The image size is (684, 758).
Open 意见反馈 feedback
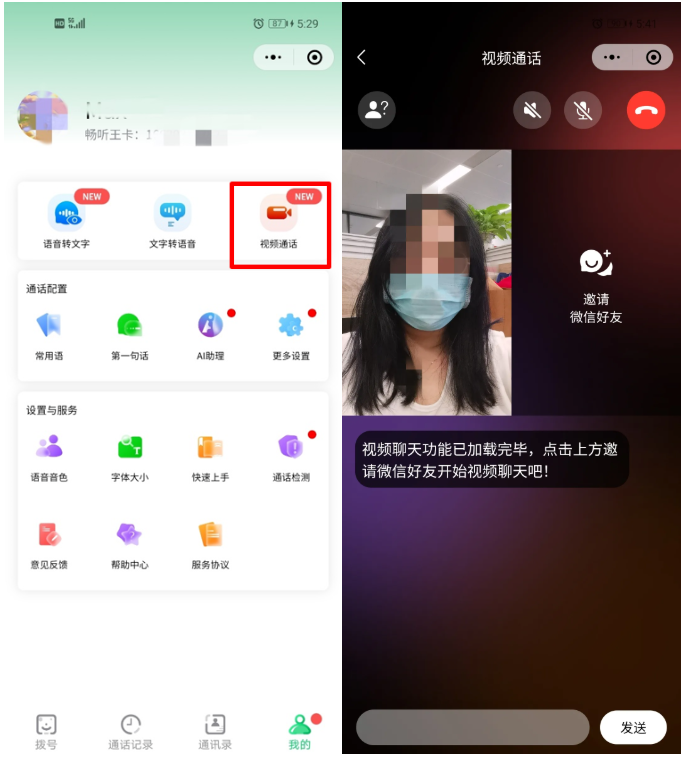(x=49, y=543)
